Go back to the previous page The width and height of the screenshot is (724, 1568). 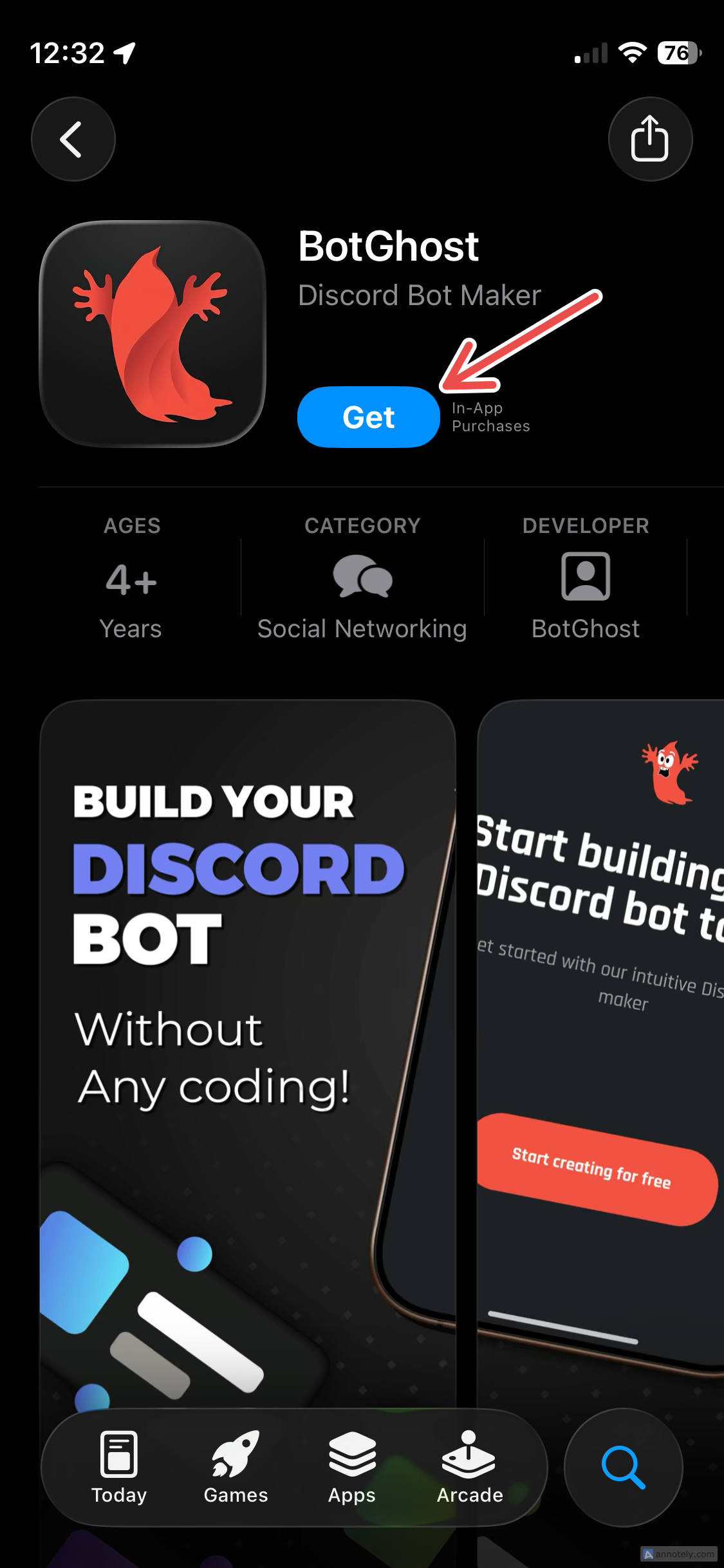[x=73, y=139]
